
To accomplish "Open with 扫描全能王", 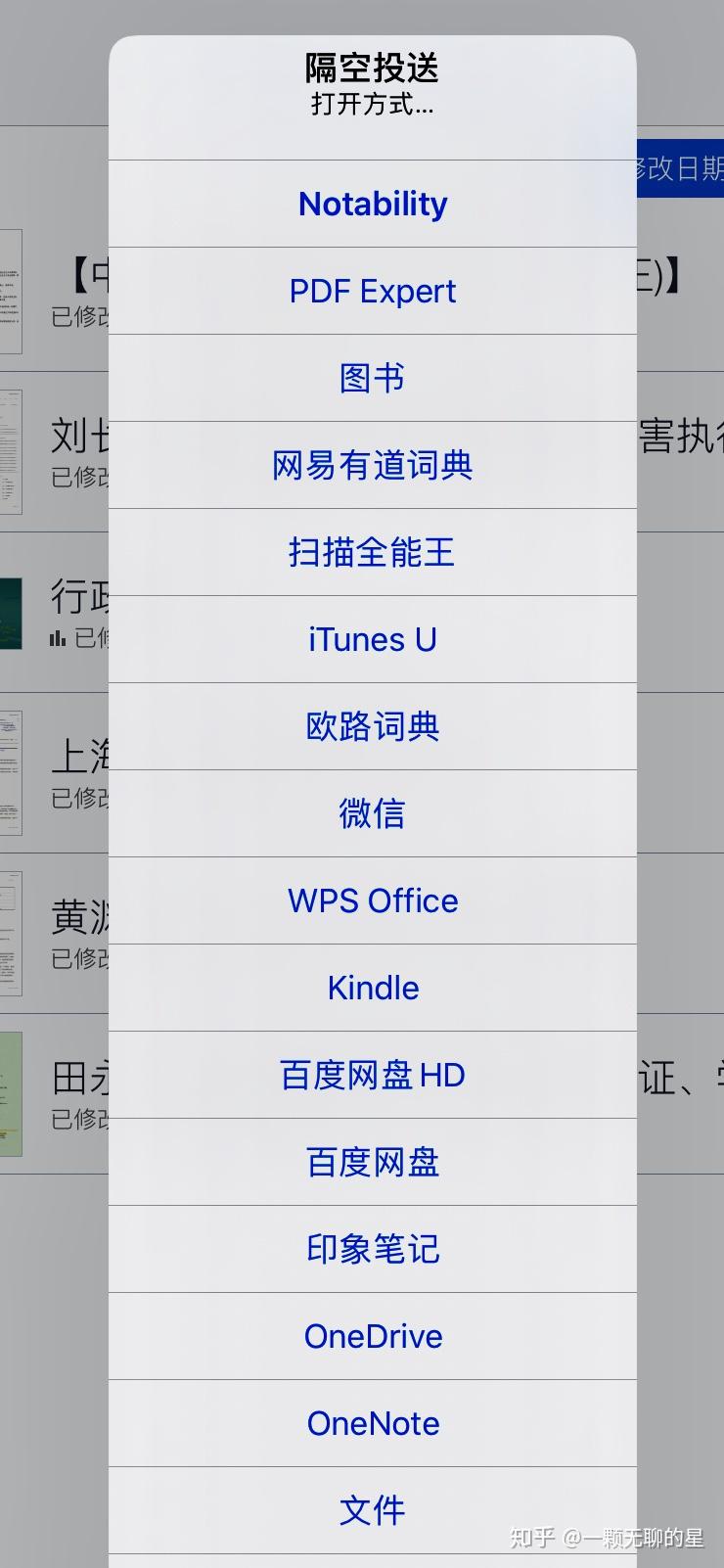I will (x=373, y=552).
